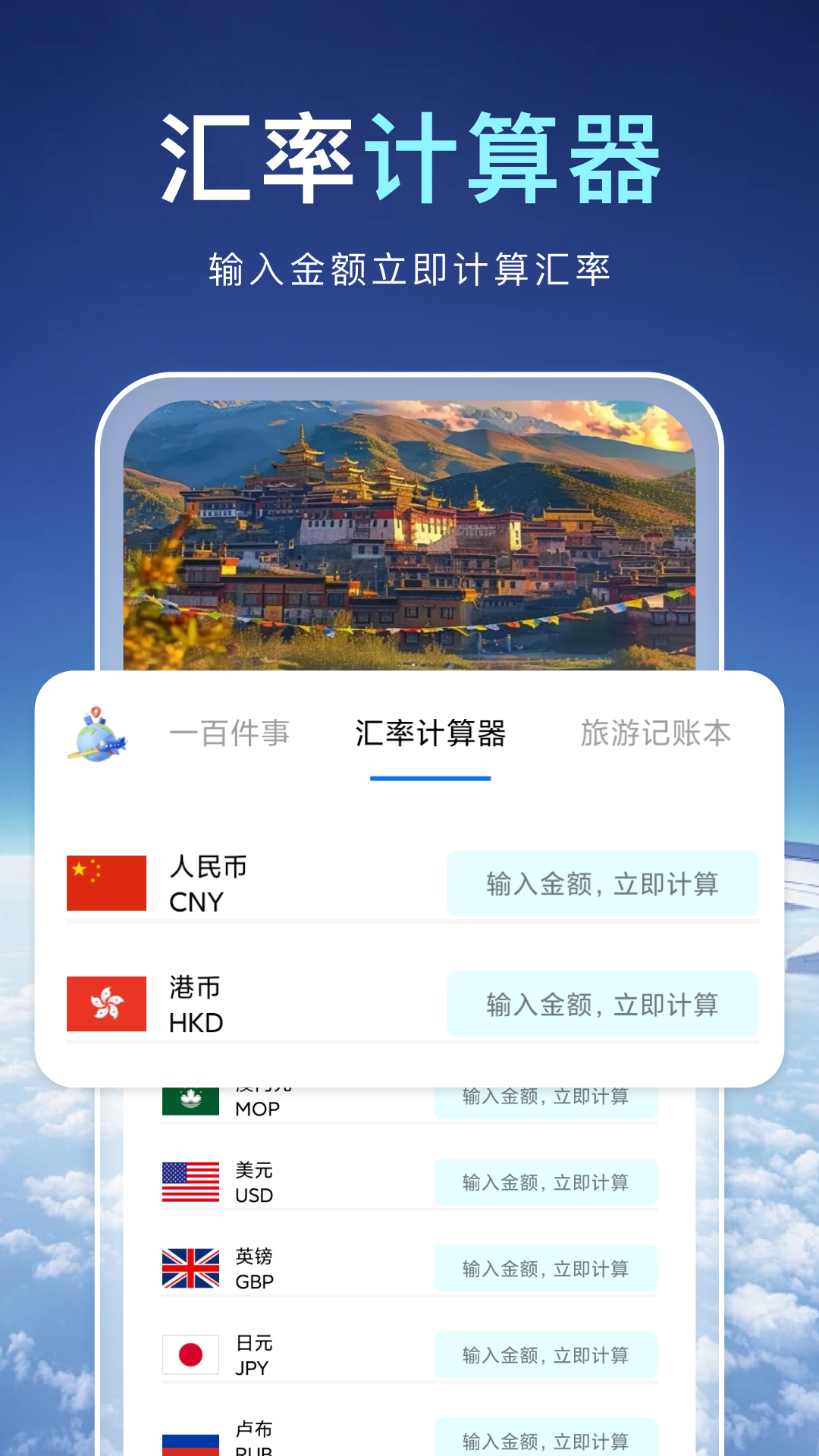This screenshot has height=1456, width=819.
Task: Tap the 卢布 RUB amount input box
Action: click(544, 1439)
